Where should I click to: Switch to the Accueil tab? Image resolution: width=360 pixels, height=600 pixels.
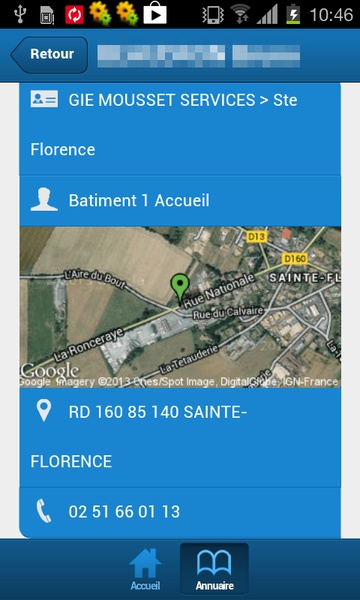click(145, 570)
